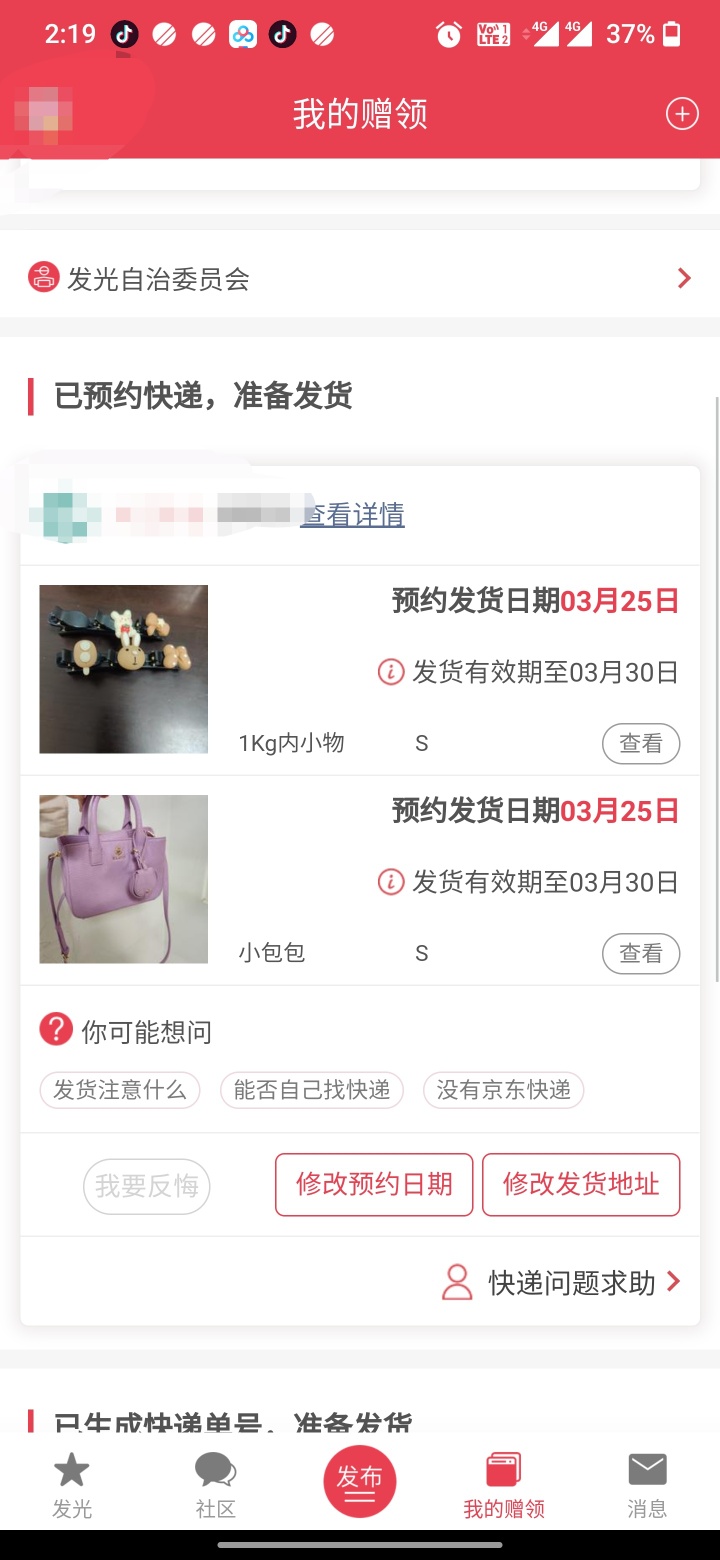The width and height of the screenshot is (720, 1560).
Task: Go to the 消息 tab
Action: click(x=648, y=1486)
